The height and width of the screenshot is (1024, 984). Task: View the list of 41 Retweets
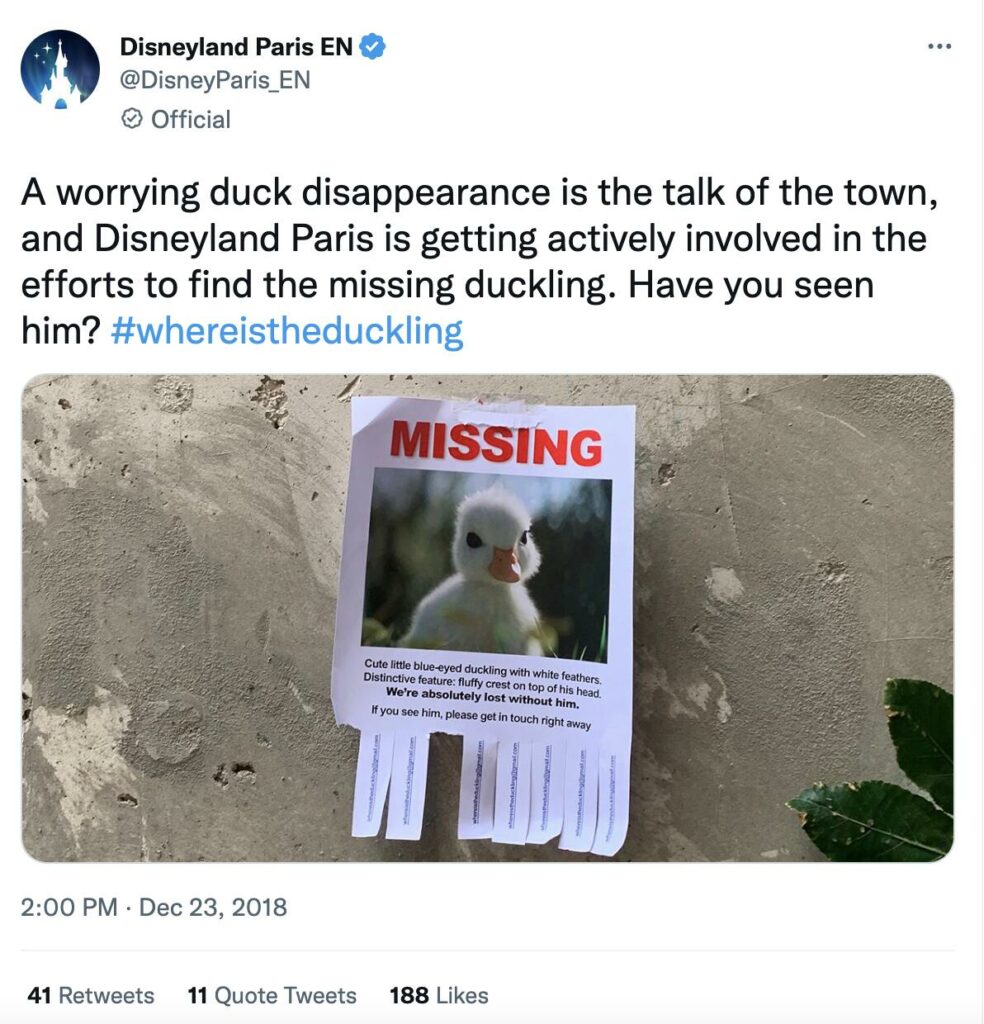91,995
